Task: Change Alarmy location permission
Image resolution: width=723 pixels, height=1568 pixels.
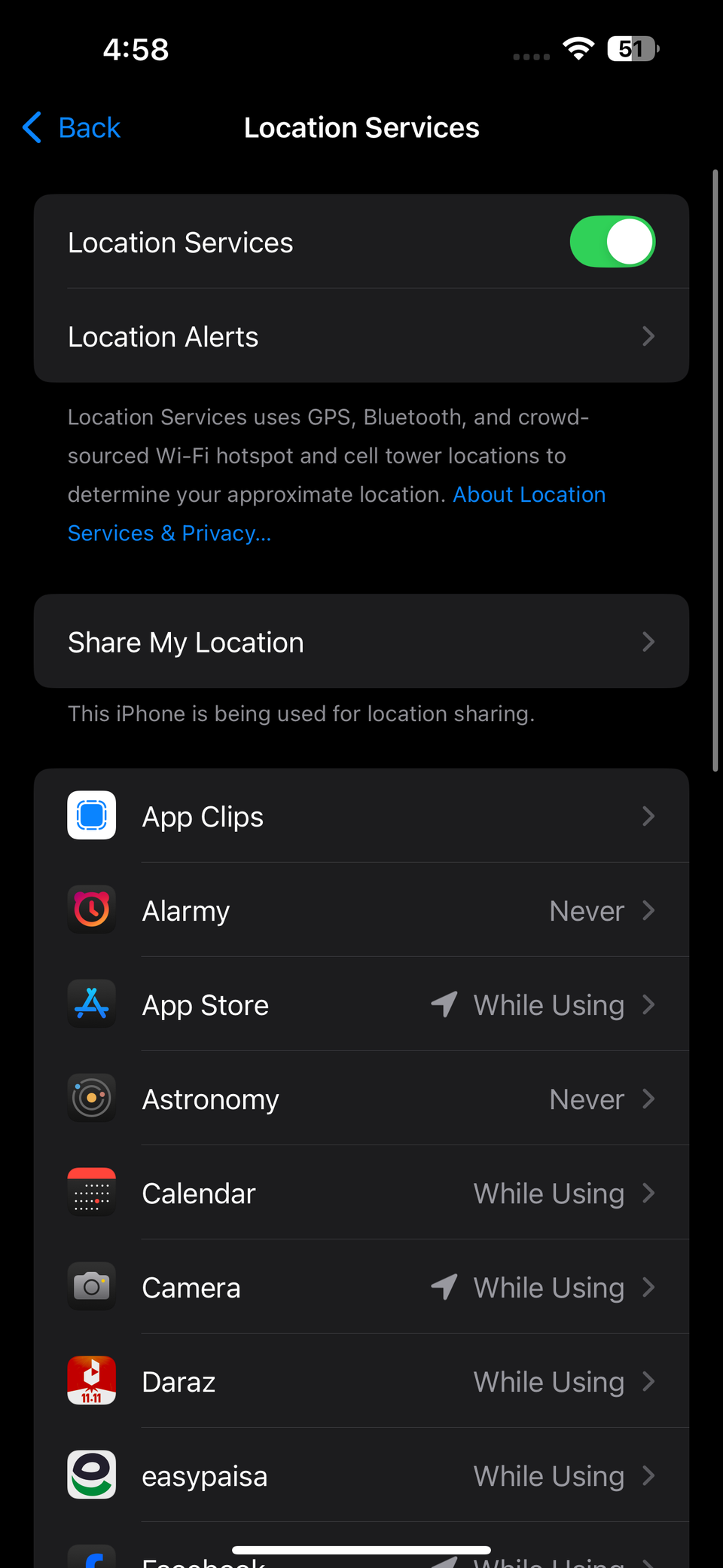Action: click(x=361, y=910)
